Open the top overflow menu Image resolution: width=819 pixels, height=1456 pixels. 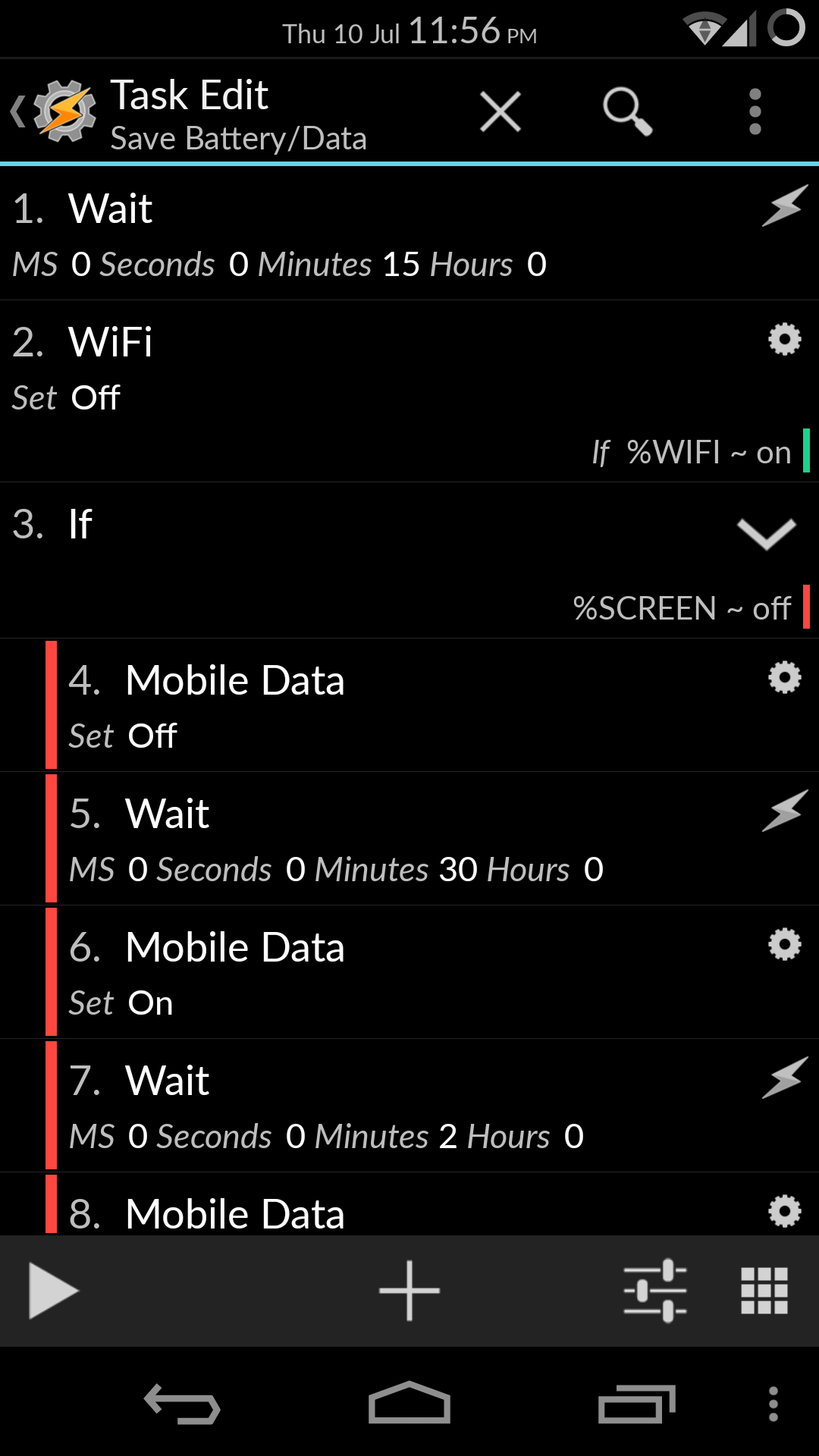click(x=755, y=112)
